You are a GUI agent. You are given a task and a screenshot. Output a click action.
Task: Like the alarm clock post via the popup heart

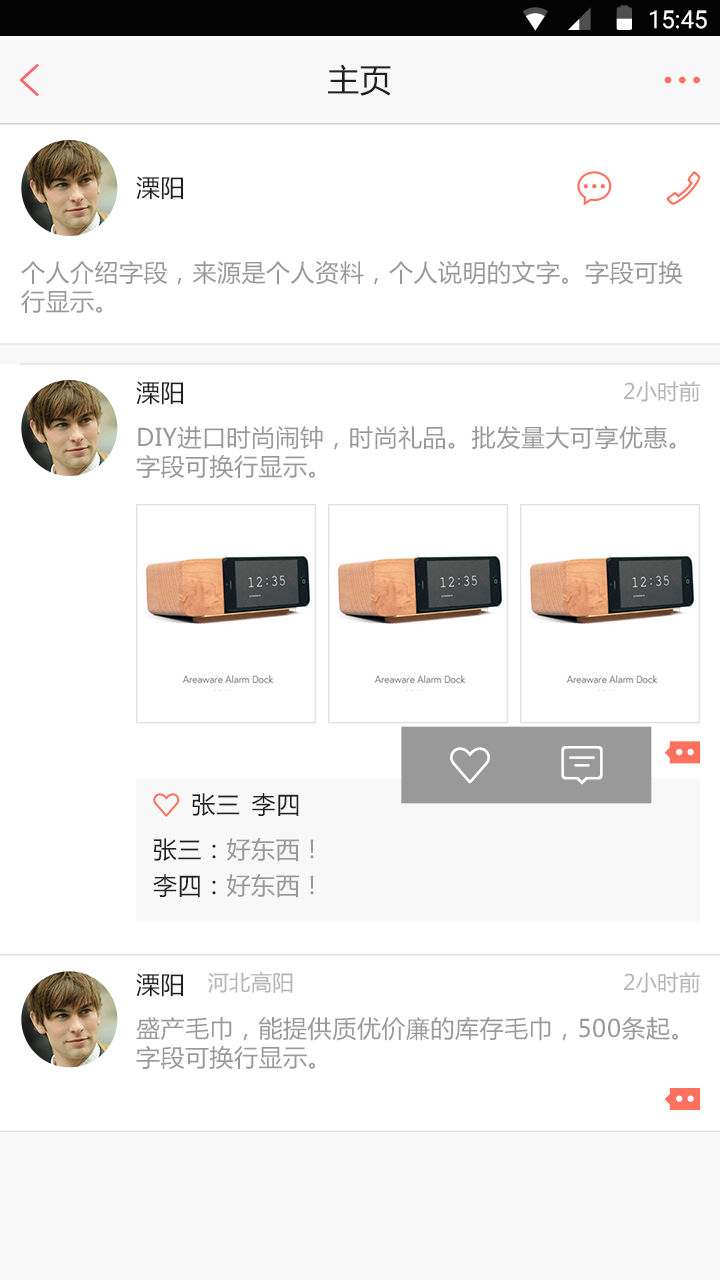[x=469, y=765]
